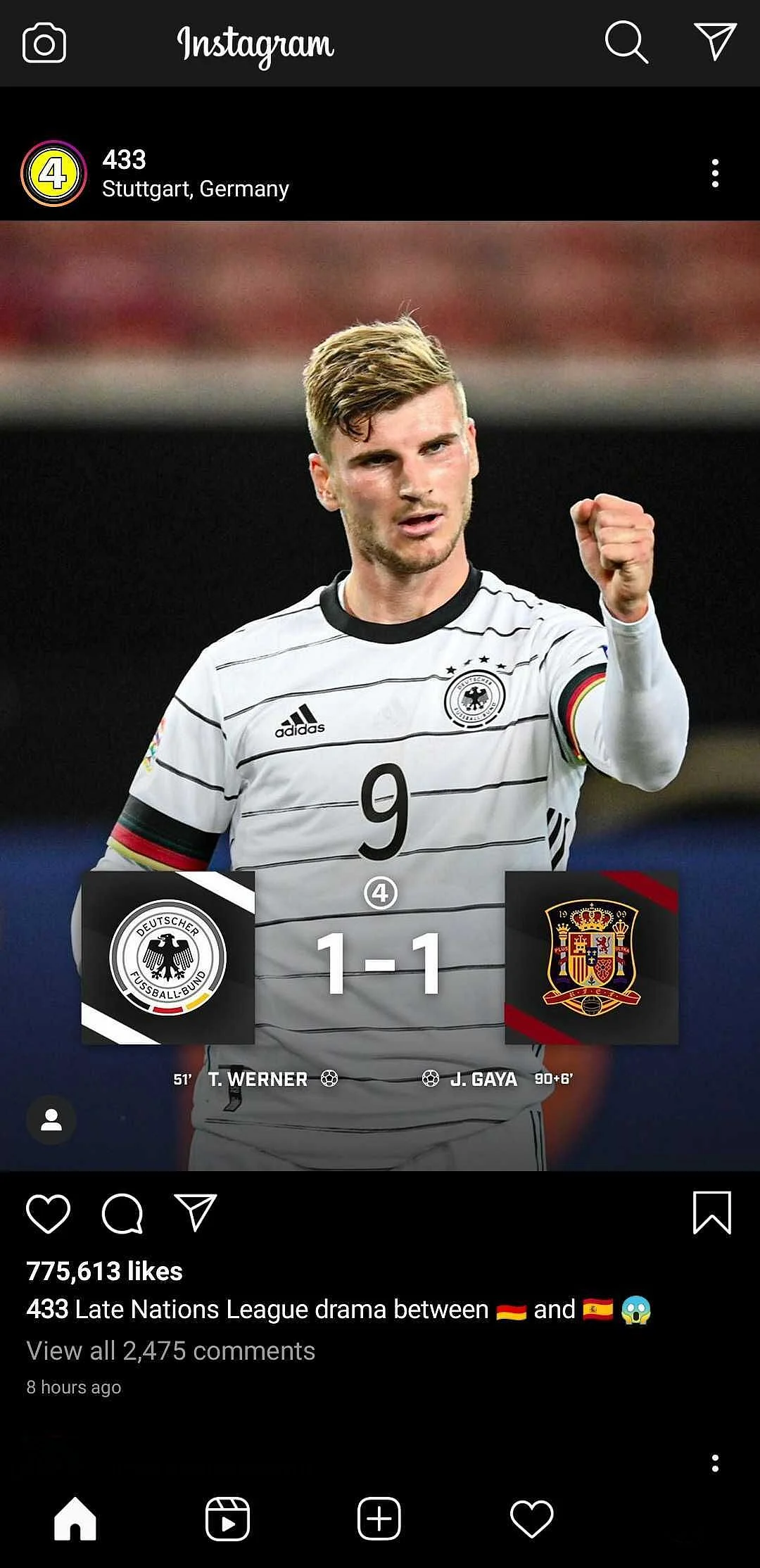Image resolution: width=760 pixels, height=1568 pixels.
Task: See who liked: 775,613 likes
Action: (104, 1272)
